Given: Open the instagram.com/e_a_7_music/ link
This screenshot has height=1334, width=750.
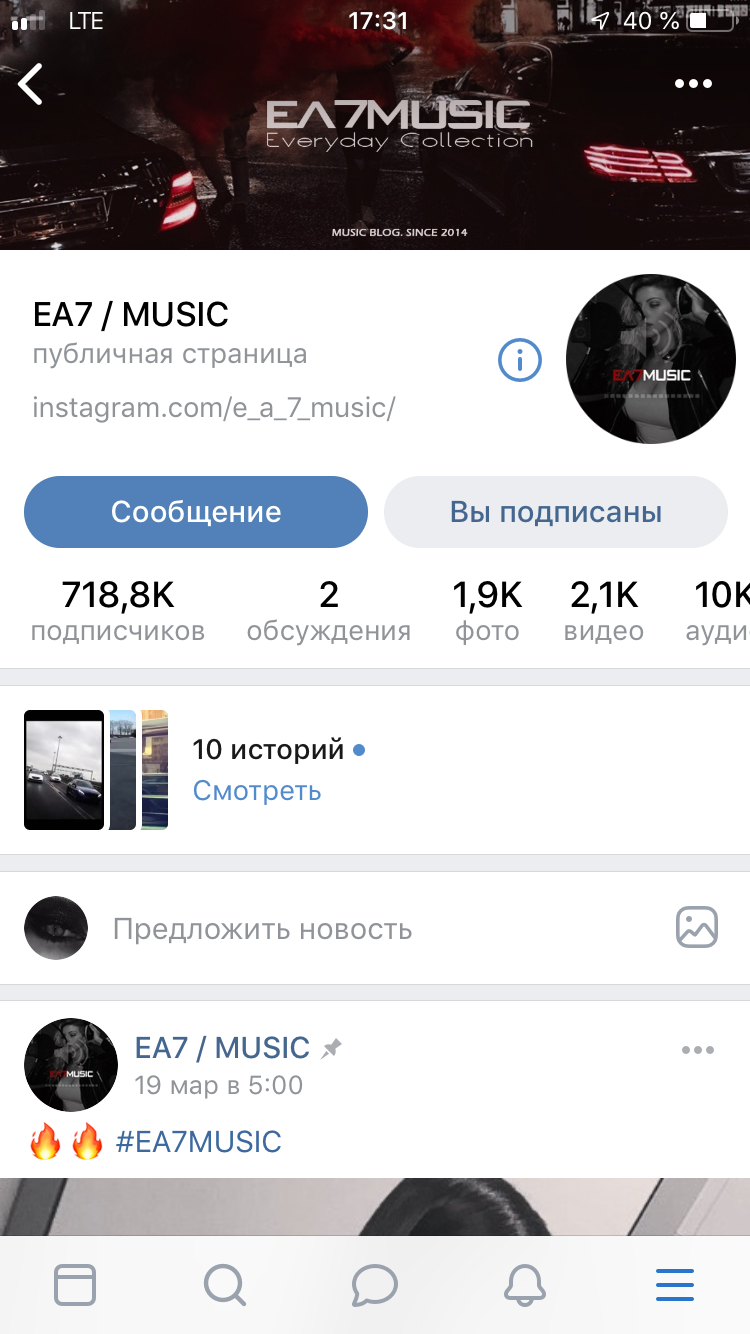Looking at the screenshot, I should click(214, 408).
